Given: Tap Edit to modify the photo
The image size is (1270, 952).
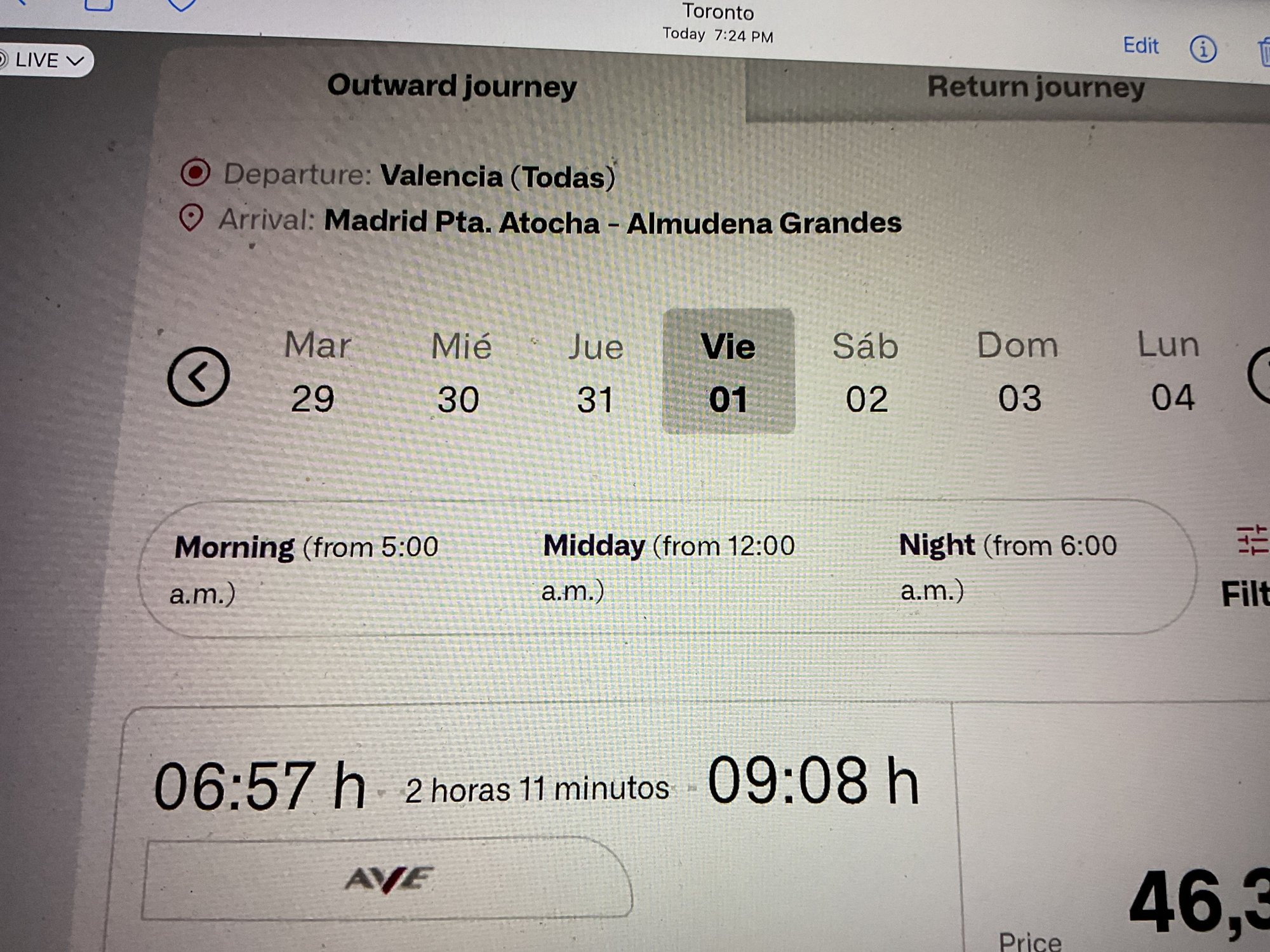Looking at the screenshot, I should 1140,46.
